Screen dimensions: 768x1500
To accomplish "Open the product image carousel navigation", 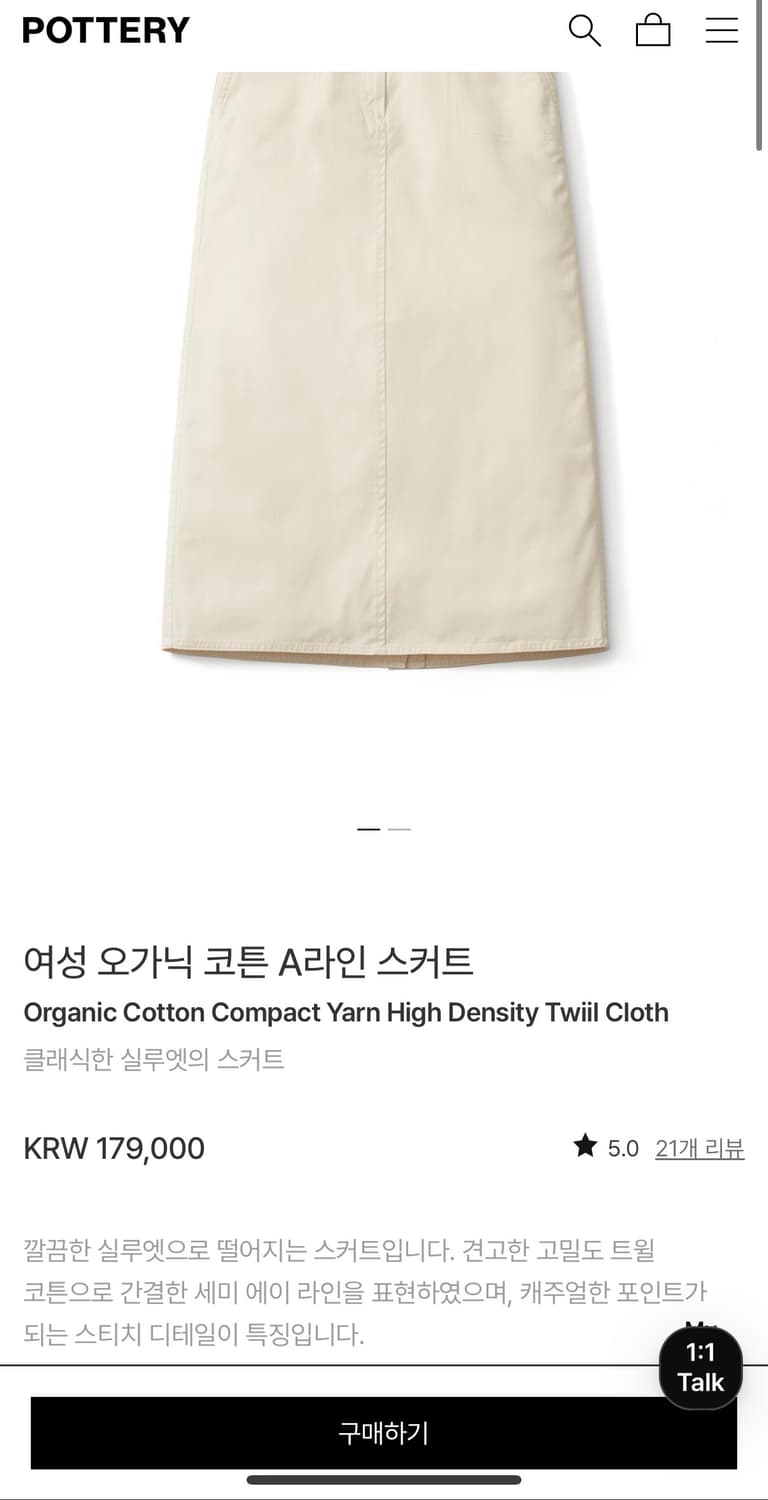I will click(x=383, y=830).
